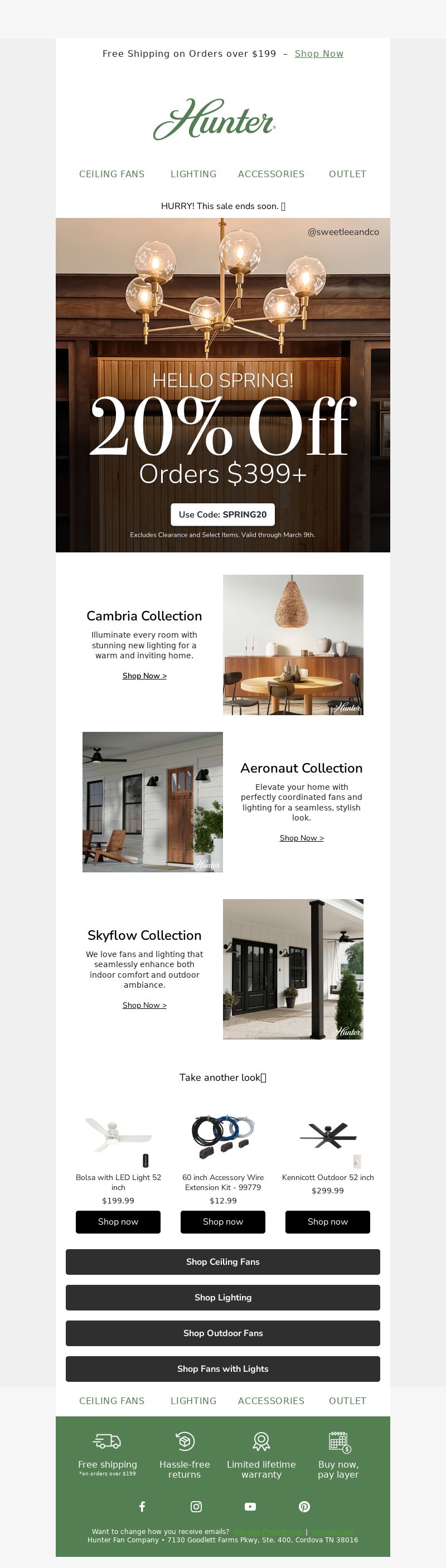This screenshot has width=446, height=1568.
Task: Open the Shop Outdoor Fans button
Action: point(222,1333)
